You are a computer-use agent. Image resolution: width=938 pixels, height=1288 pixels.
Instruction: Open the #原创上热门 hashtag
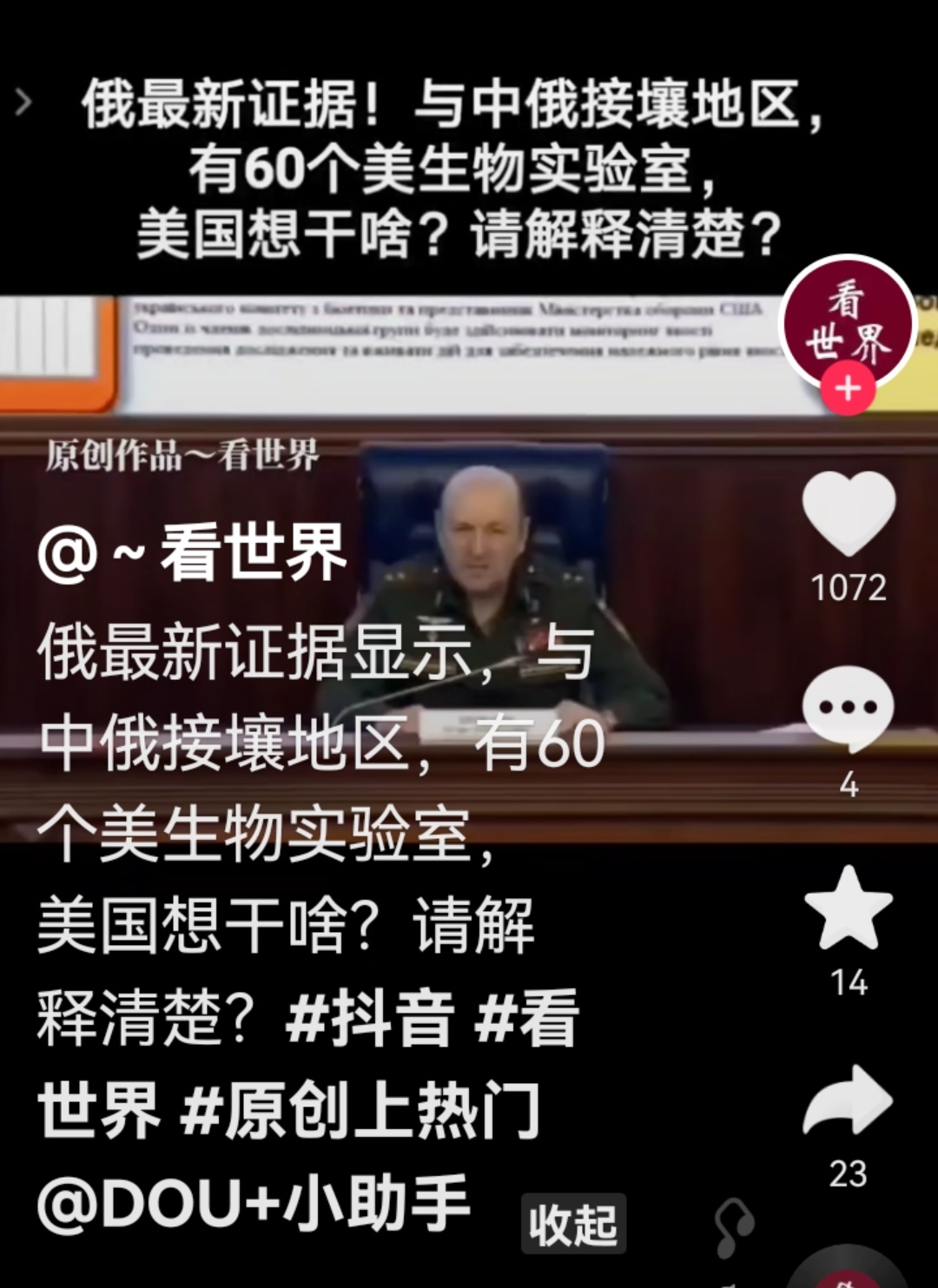360,1111
